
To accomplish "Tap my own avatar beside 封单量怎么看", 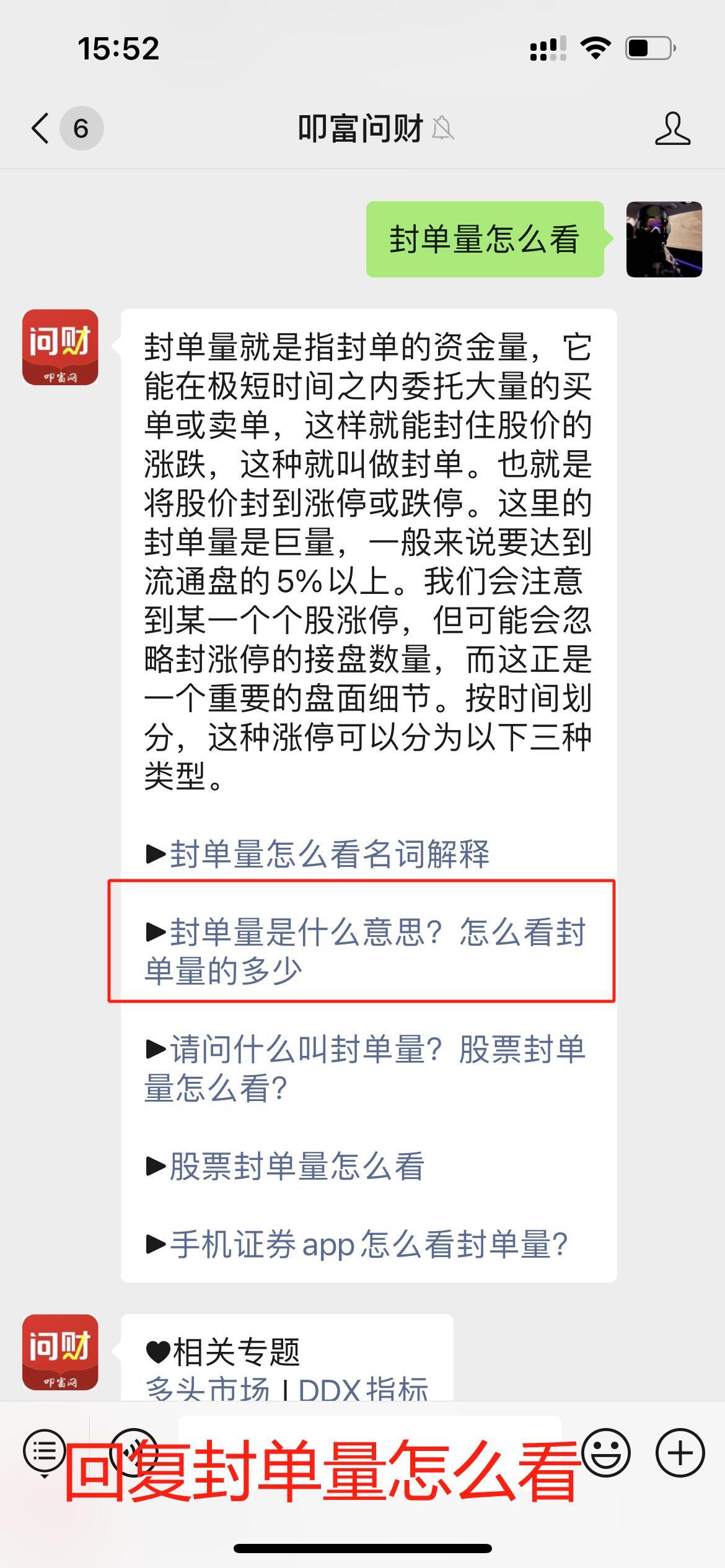I will click(x=664, y=239).
